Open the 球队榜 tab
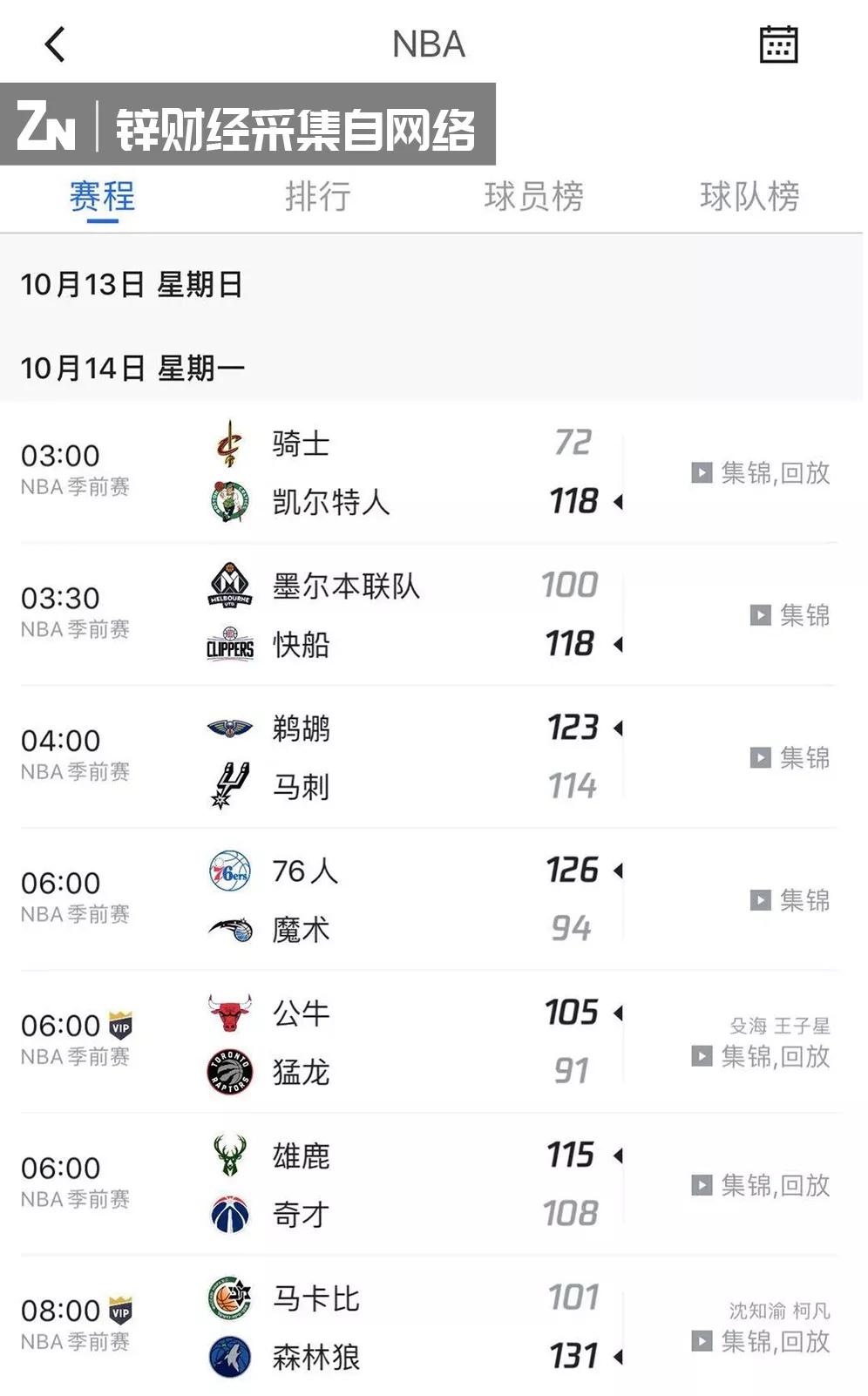Image resolution: width=868 pixels, height=1396 pixels. pos(749,196)
